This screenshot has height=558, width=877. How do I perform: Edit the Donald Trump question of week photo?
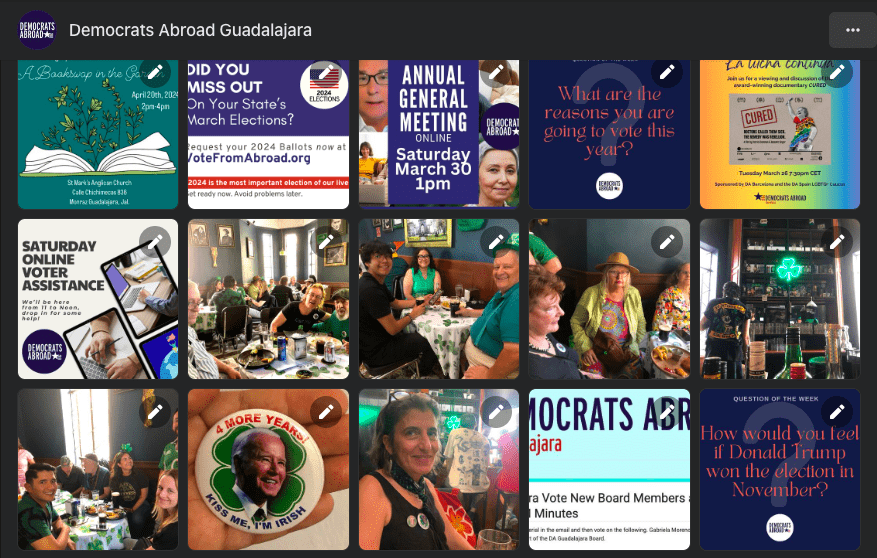[x=836, y=411]
